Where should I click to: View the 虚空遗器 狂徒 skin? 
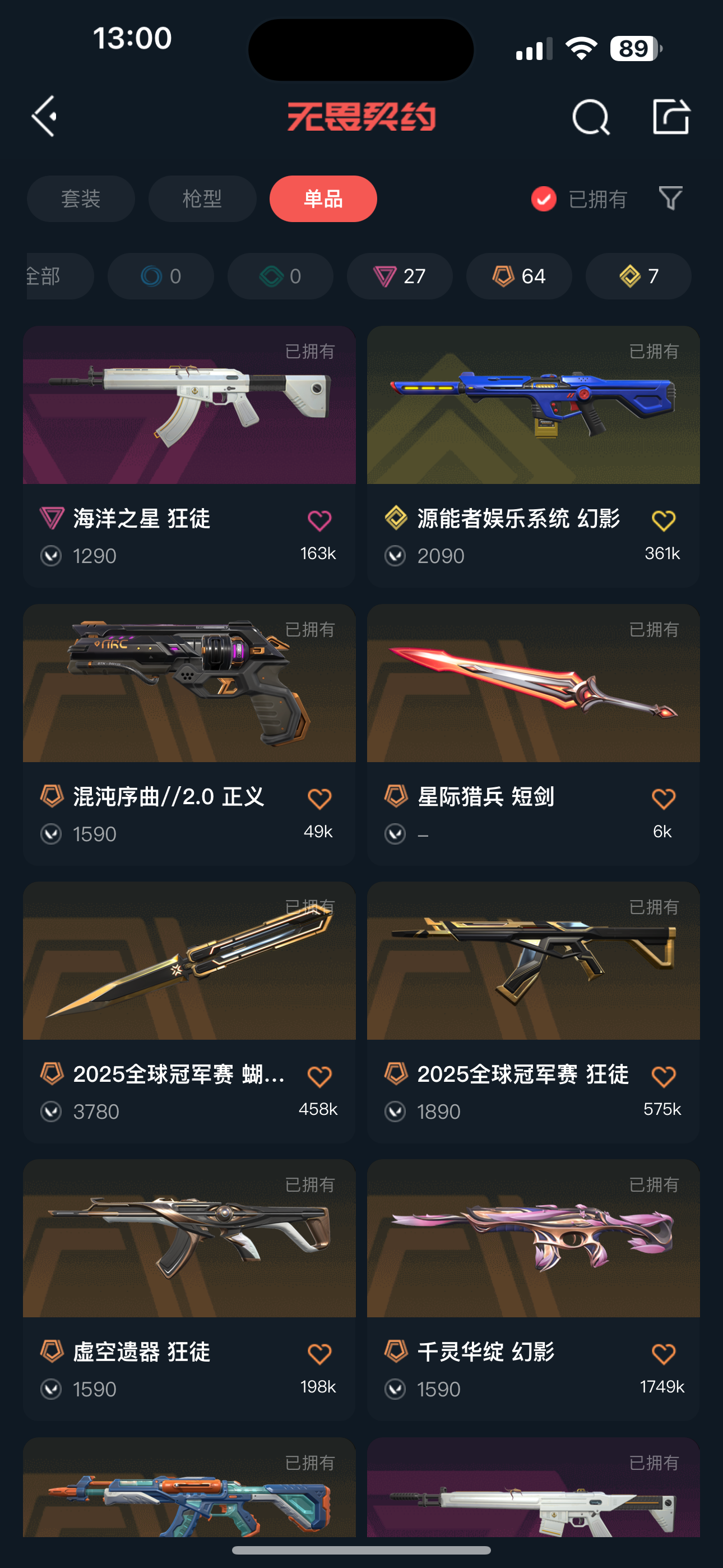189,1290
